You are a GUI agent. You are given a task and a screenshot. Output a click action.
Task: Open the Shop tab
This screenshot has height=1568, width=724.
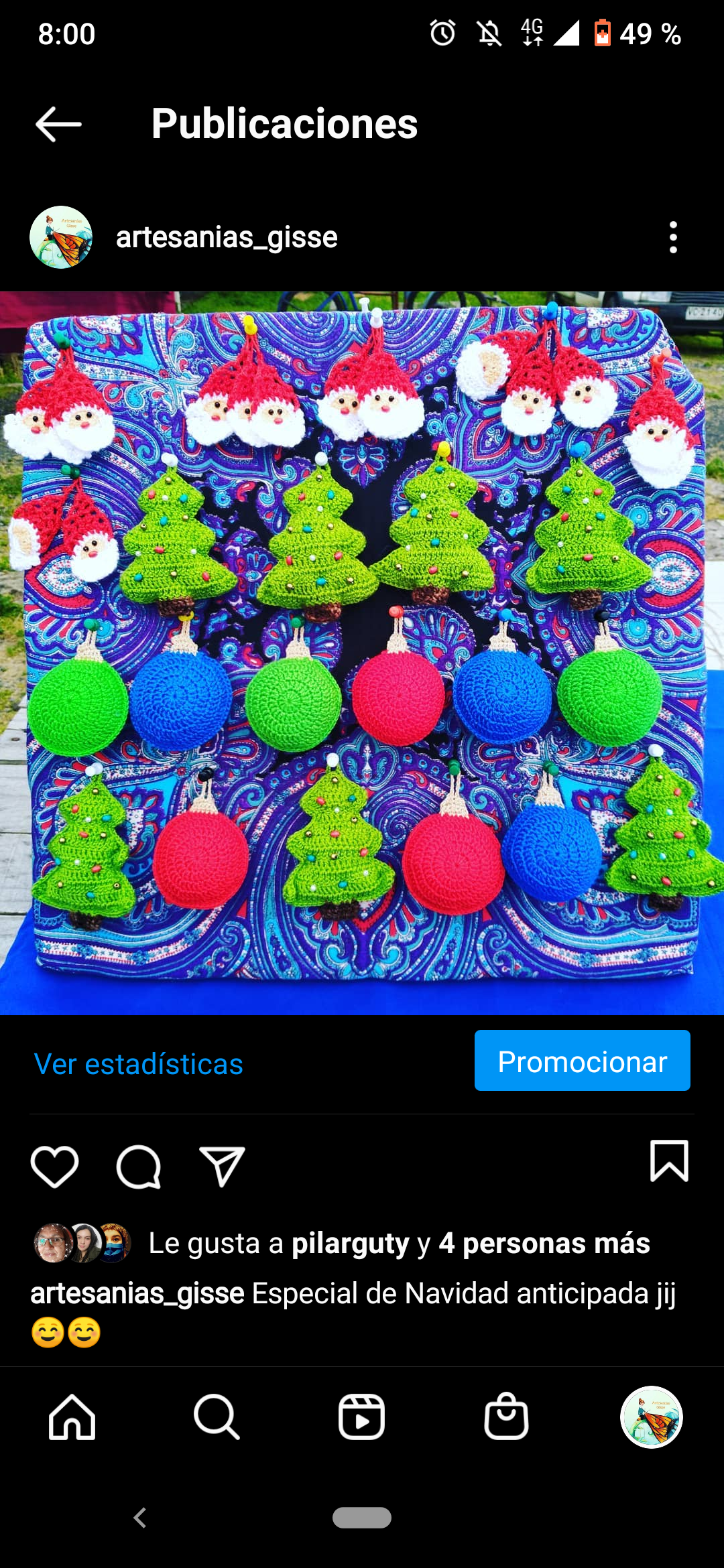[506, 1417]
